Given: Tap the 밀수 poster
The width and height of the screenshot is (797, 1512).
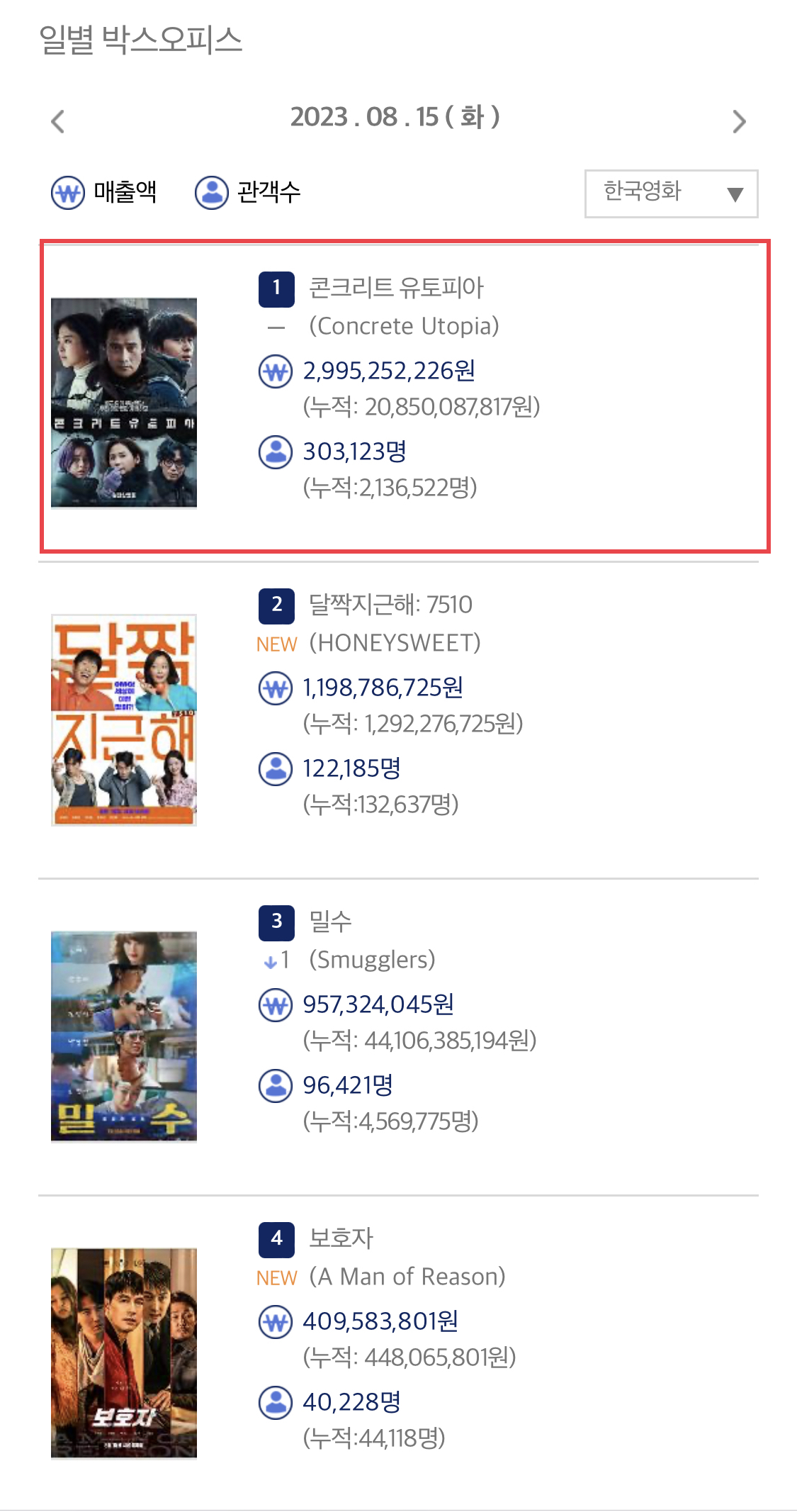Looking at the screenshot, I should tap(124, 1036).
